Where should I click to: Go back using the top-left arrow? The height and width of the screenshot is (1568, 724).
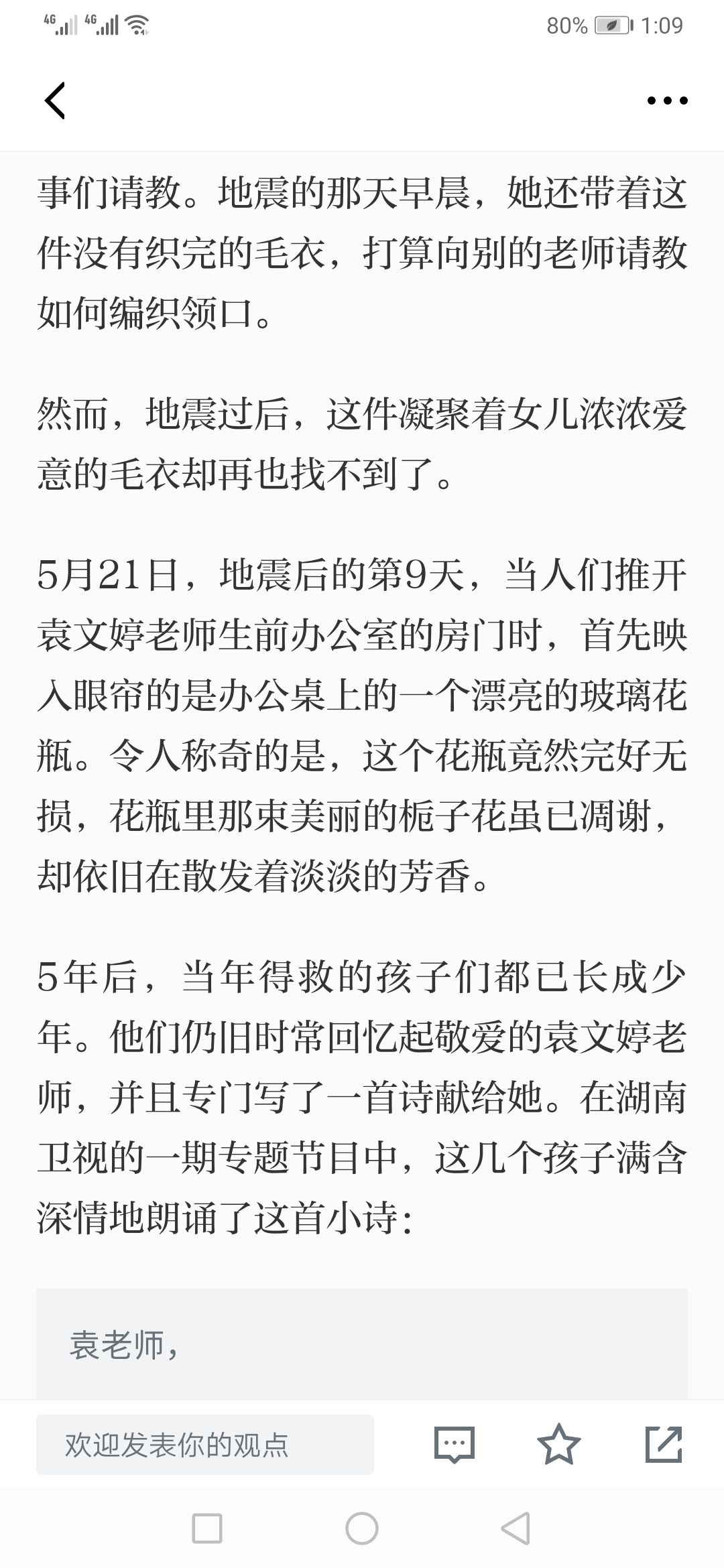point(55,101)
